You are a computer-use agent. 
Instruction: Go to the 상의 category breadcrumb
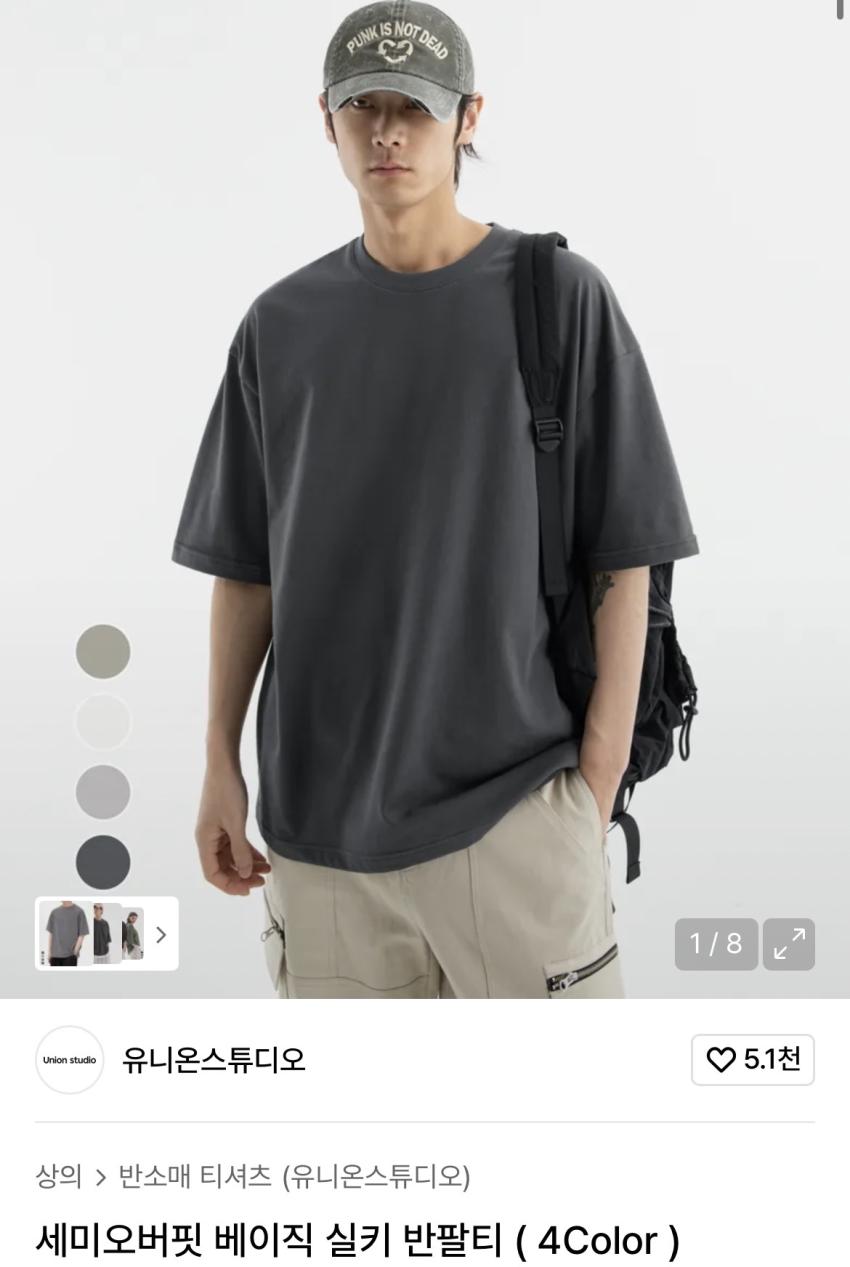pyautogui.click(x=58, y=1176)
